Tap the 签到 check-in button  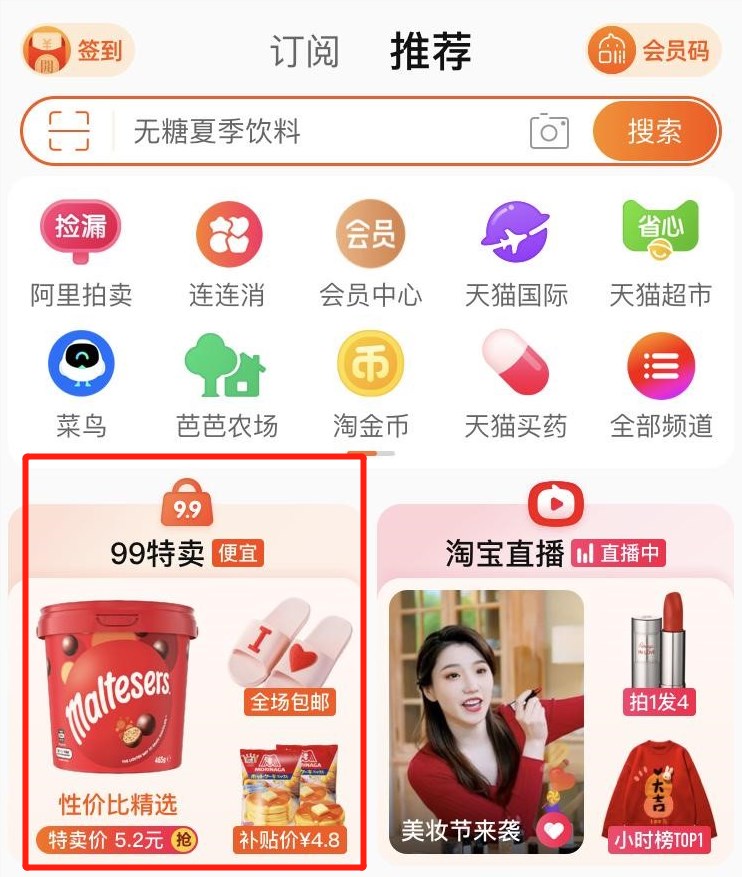77,50
